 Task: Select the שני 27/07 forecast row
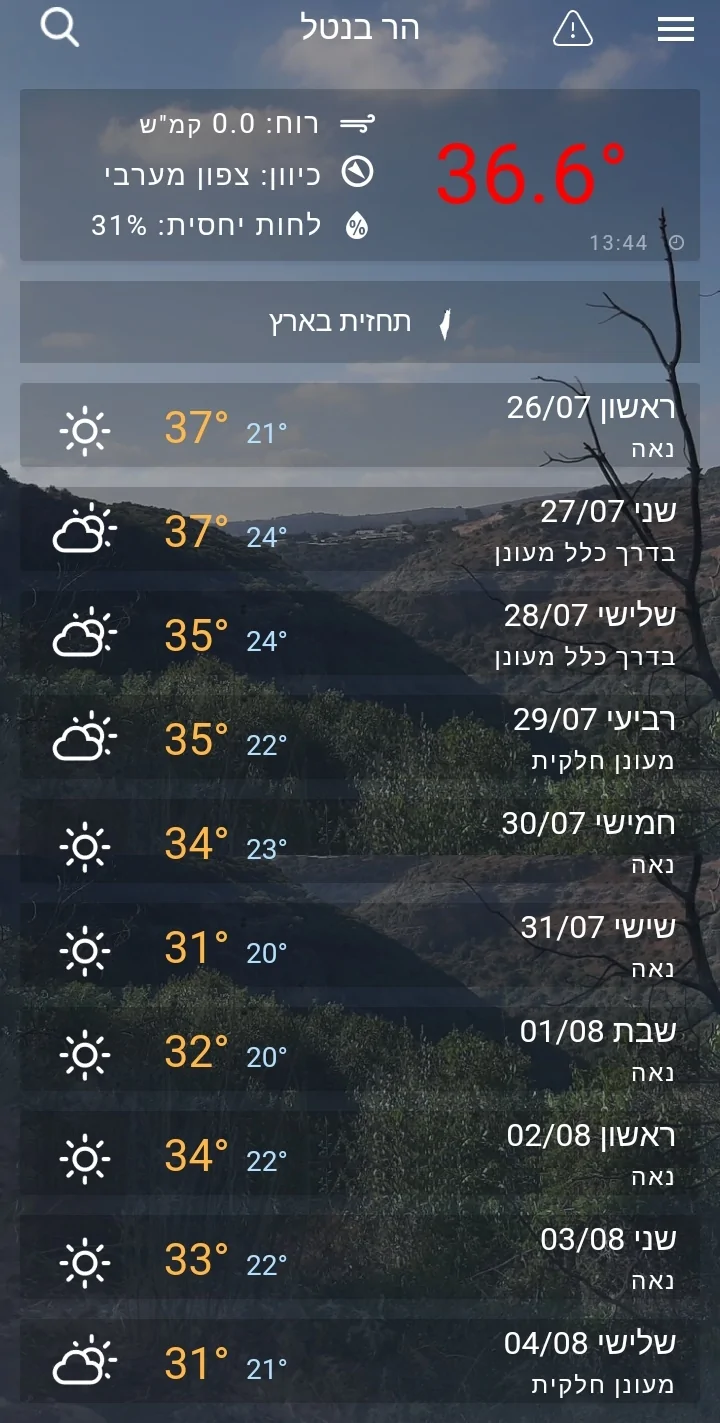click(360, 530)
